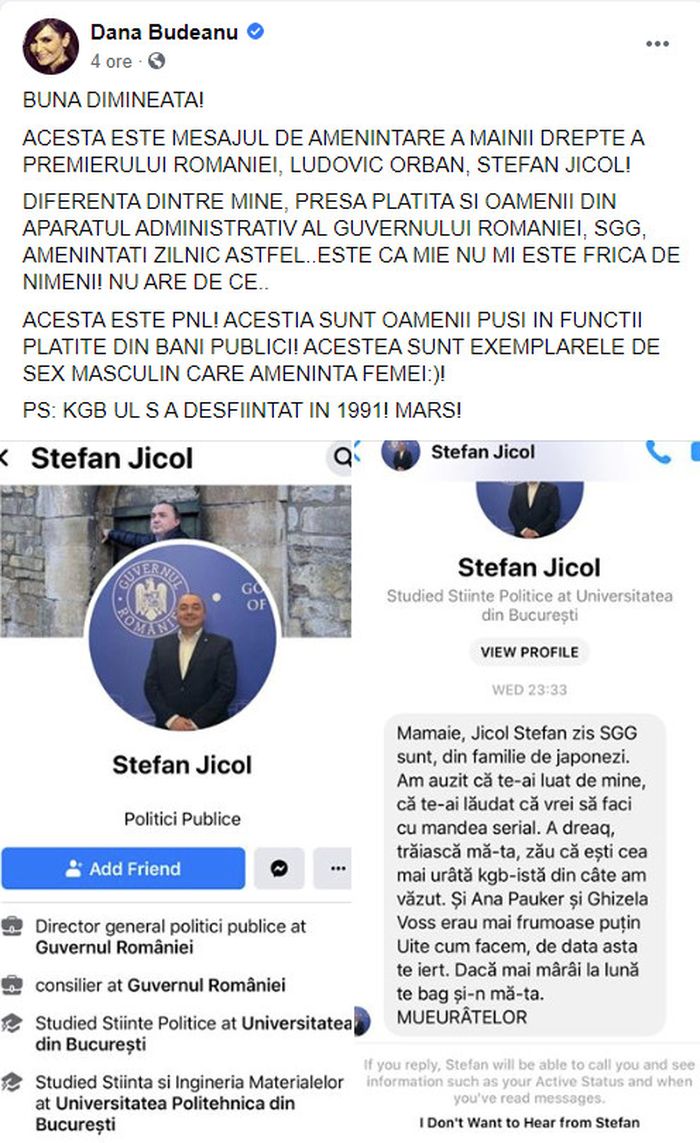View the attached Stefan Jicol profile image

point(176,790)
